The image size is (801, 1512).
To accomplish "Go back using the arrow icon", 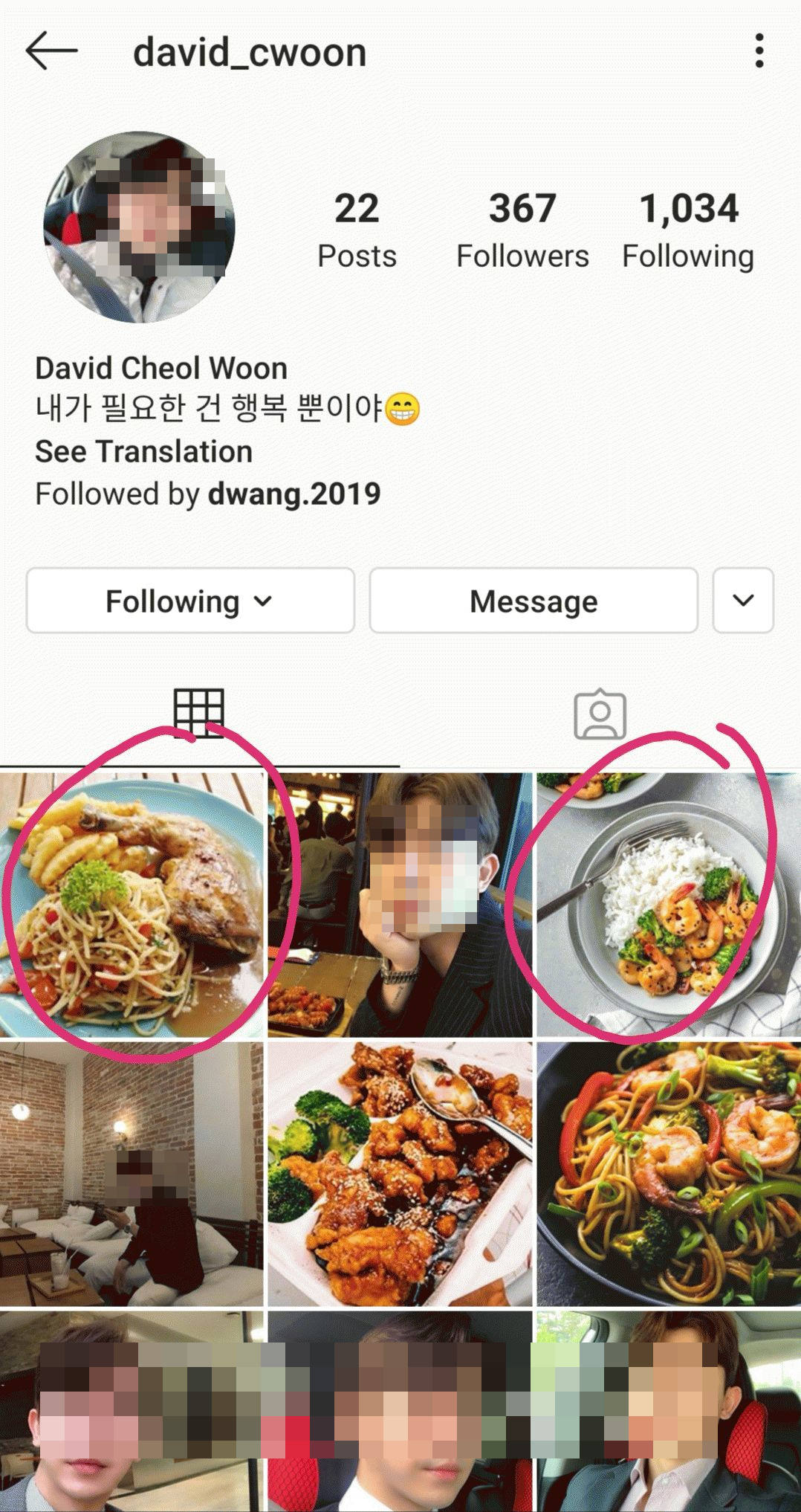I will point(51,51).
